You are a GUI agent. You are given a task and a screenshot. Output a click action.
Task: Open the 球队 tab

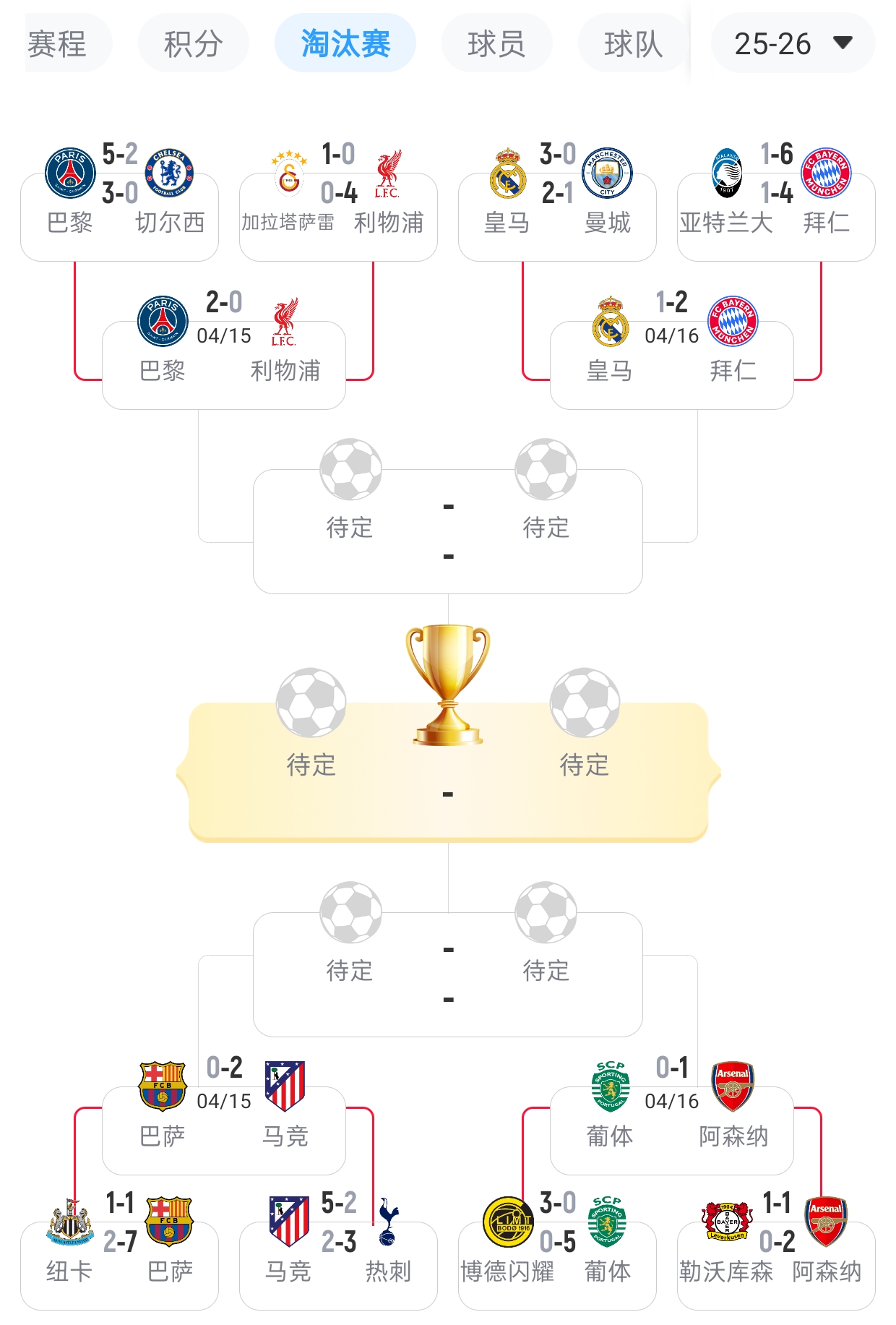pyautogui.click(x=633, y=44)
